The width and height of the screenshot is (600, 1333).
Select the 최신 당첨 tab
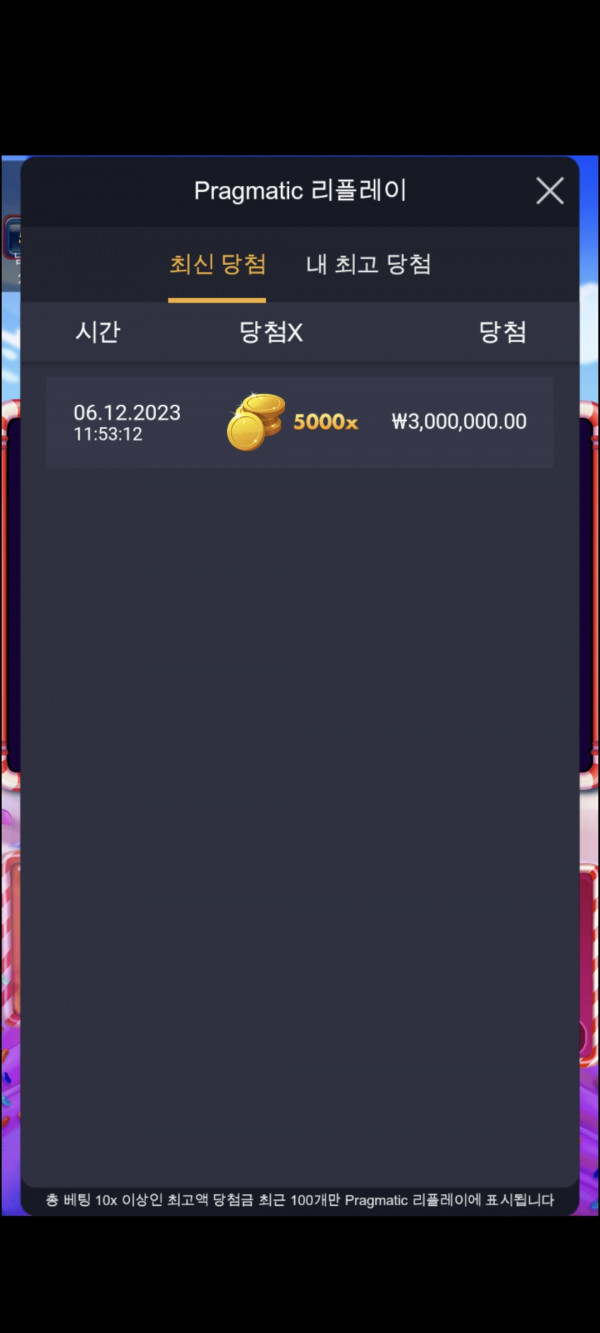pos(217,265)
